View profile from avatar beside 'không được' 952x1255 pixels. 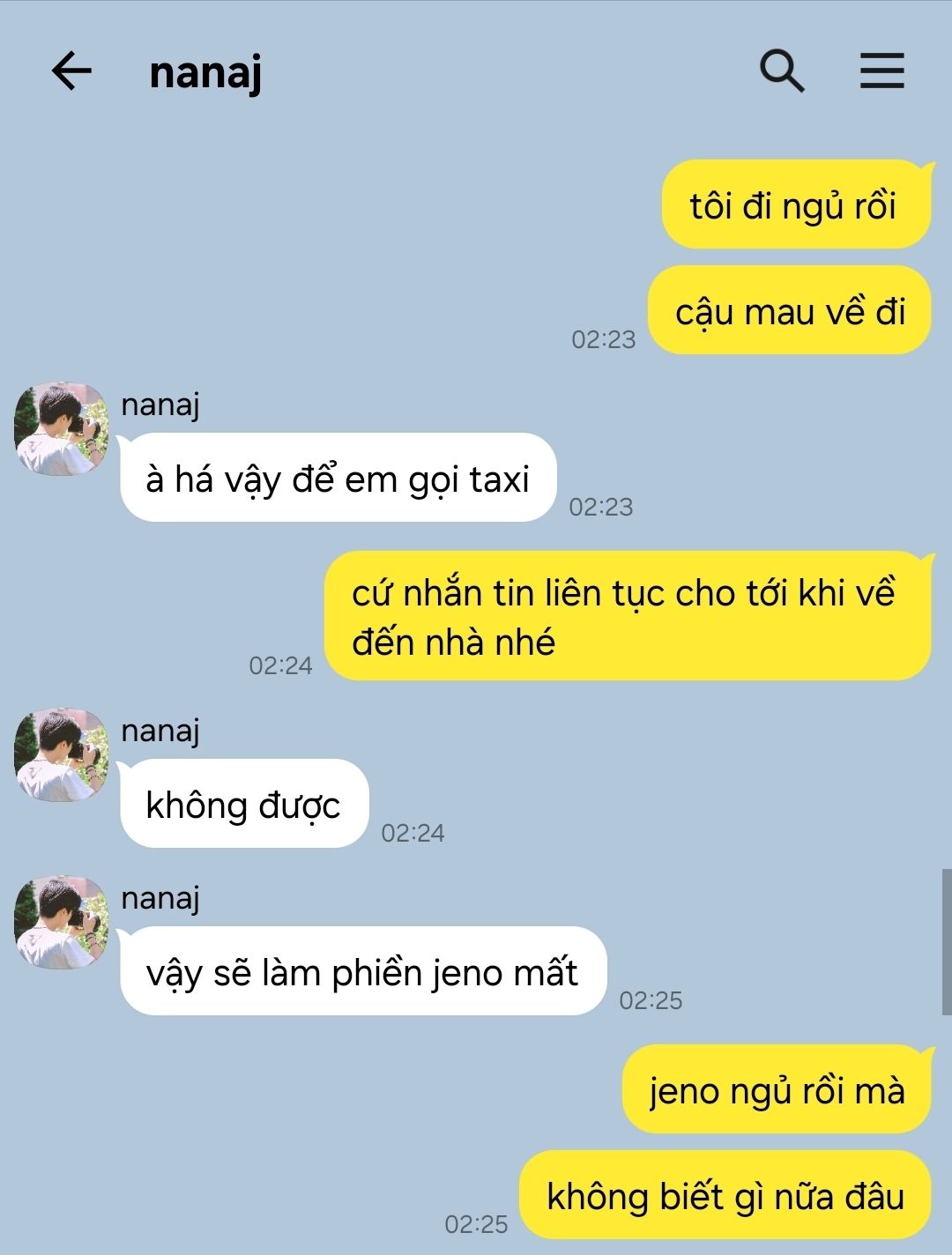point(61,755)
